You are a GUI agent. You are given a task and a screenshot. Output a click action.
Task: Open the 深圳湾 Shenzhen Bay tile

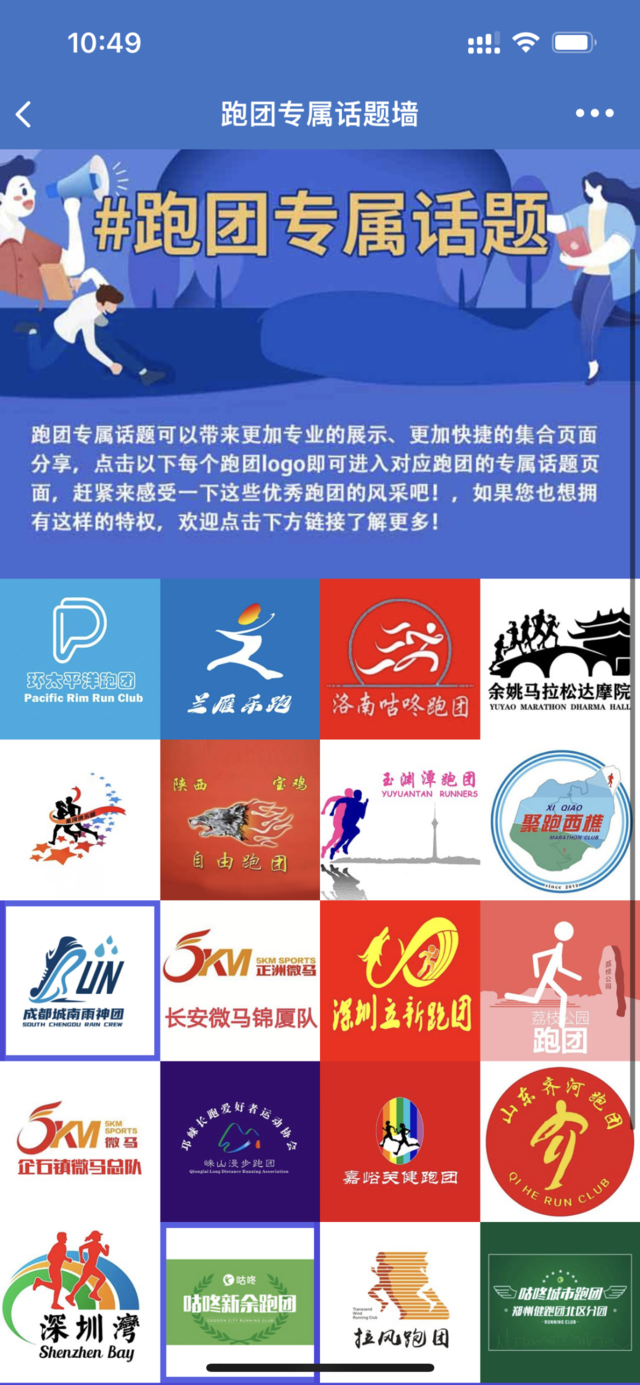pyautogui.click(x=80, y=1300)
